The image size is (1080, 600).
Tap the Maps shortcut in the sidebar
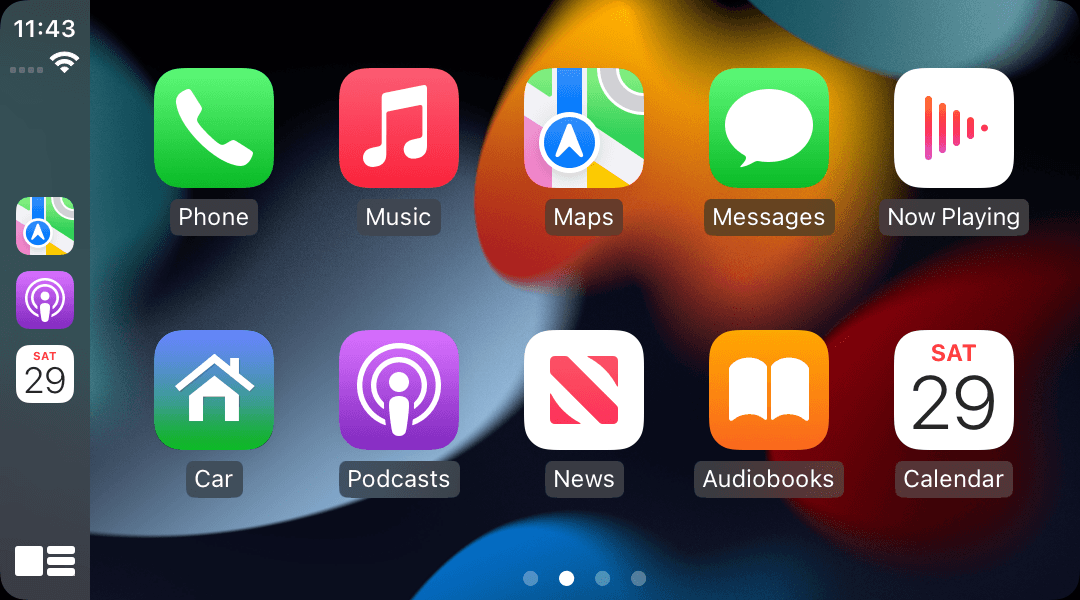[45, 226]
